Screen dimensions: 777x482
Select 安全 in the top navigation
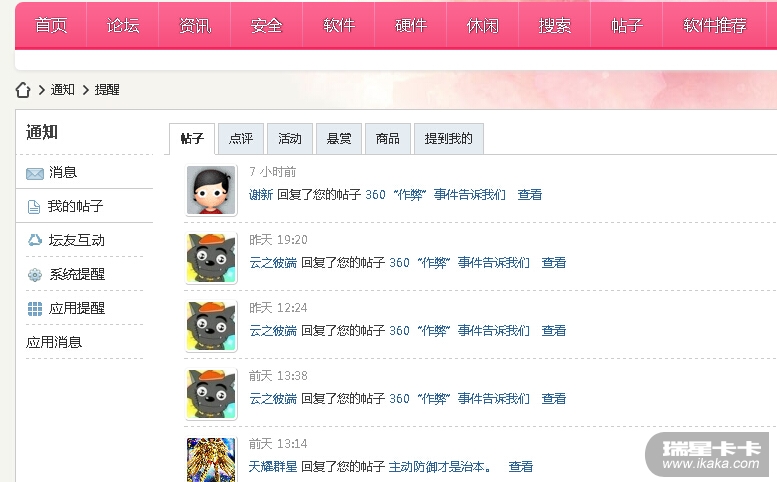click(x=267, y=26)
